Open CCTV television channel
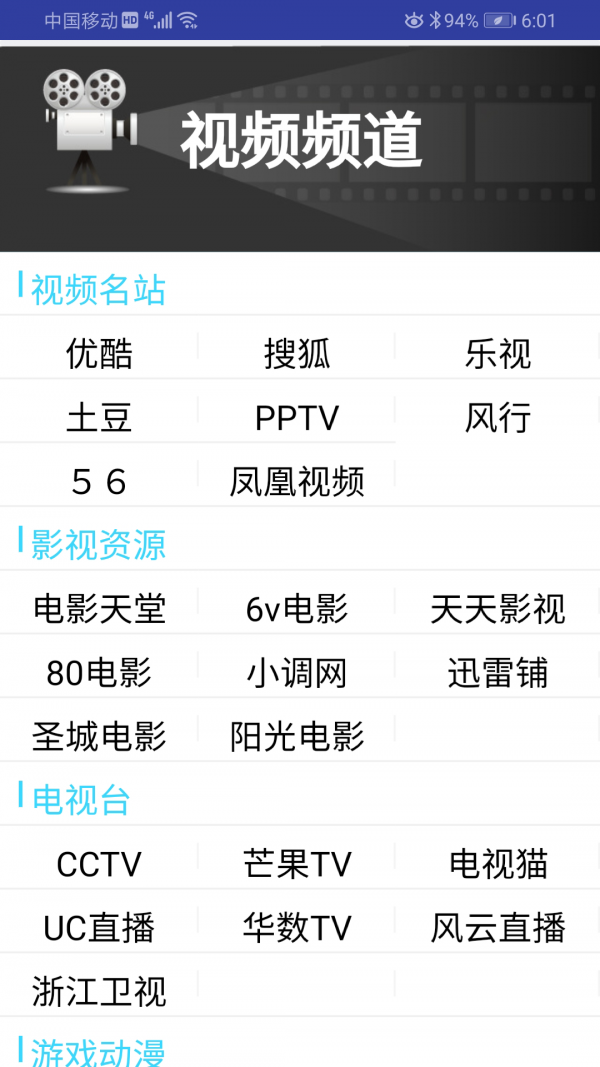600x1067 pixels. (99, 864)
